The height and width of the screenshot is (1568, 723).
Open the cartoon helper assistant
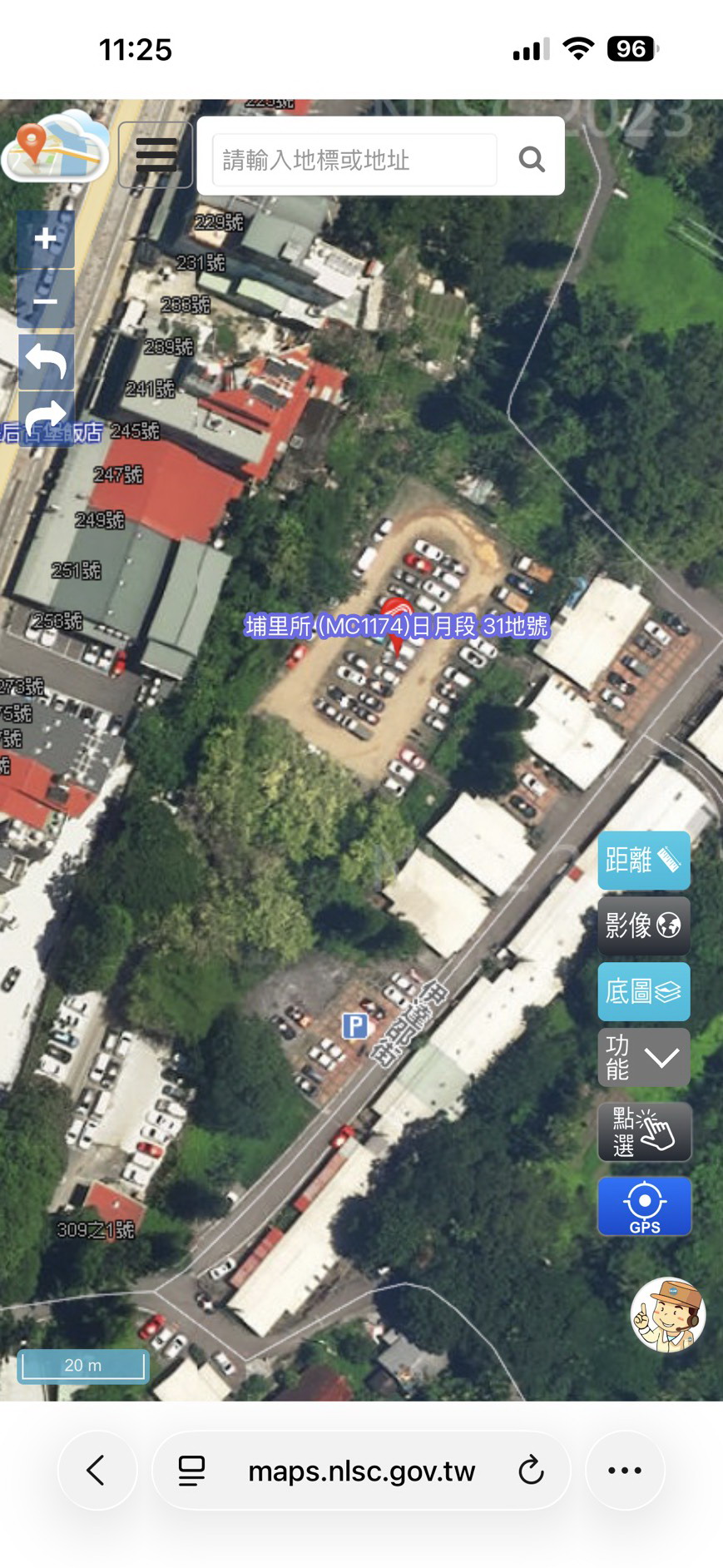(668, 1315)
